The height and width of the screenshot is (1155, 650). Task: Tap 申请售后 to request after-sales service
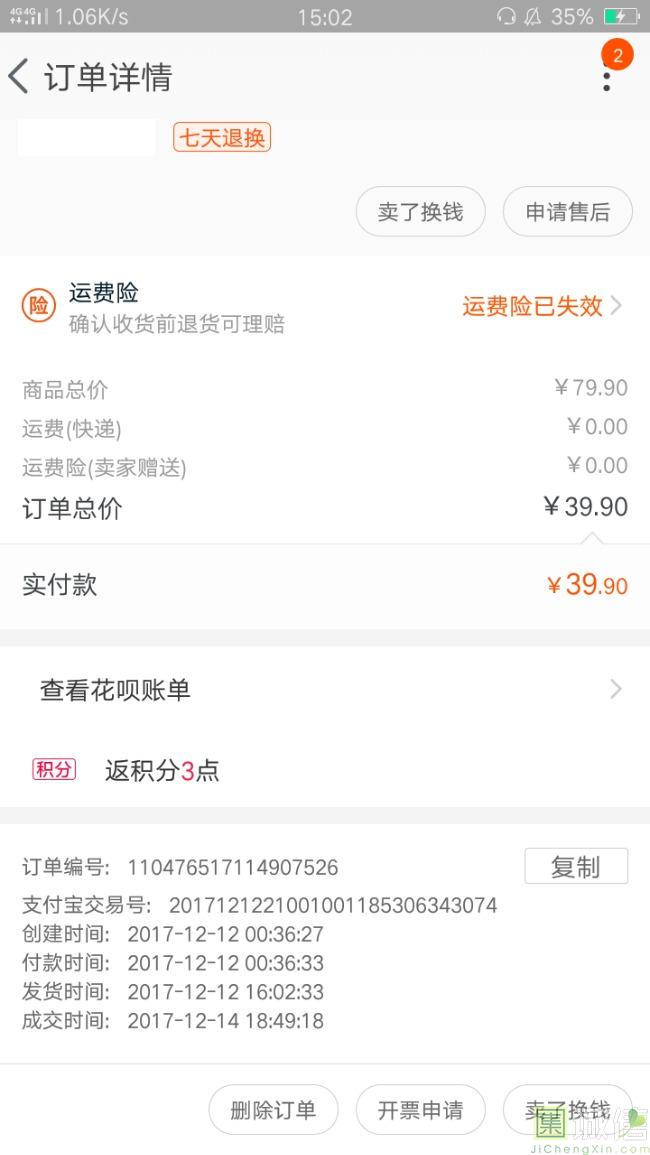point(567,212)
